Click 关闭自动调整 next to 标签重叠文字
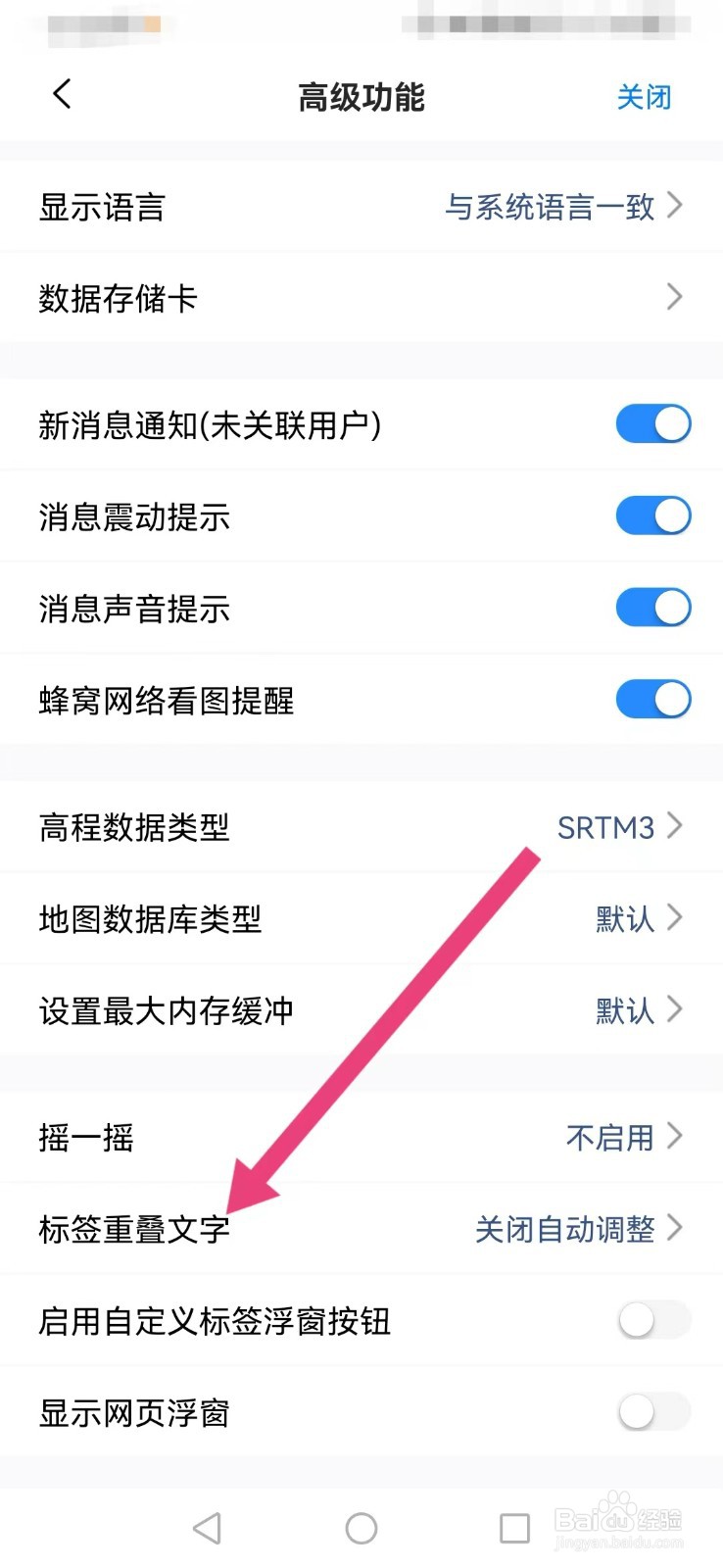This screenshot has width=723, height=1568. [x=566, y=1229]
